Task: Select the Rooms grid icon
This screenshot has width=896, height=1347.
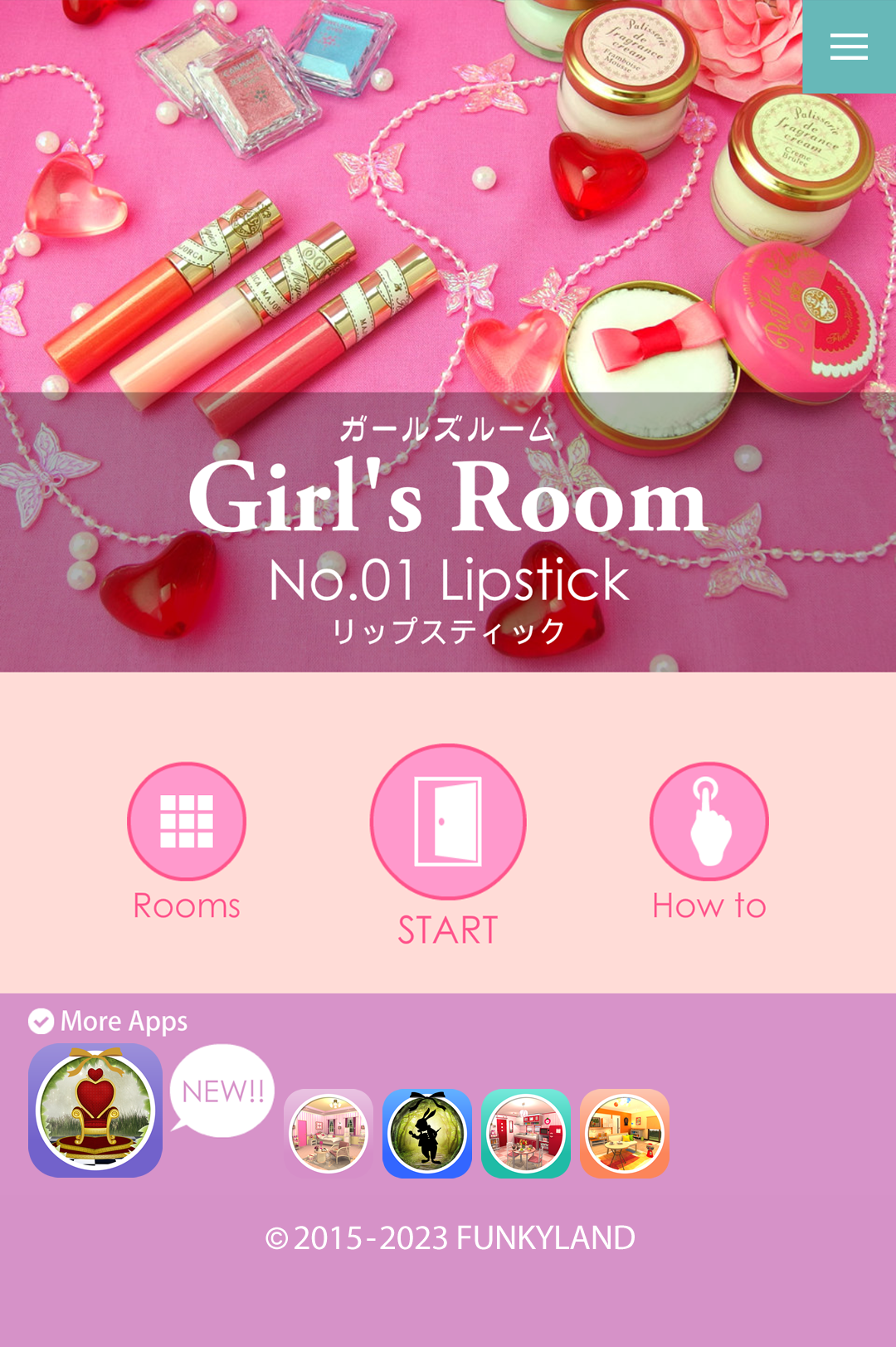Action: pos(186,821)
